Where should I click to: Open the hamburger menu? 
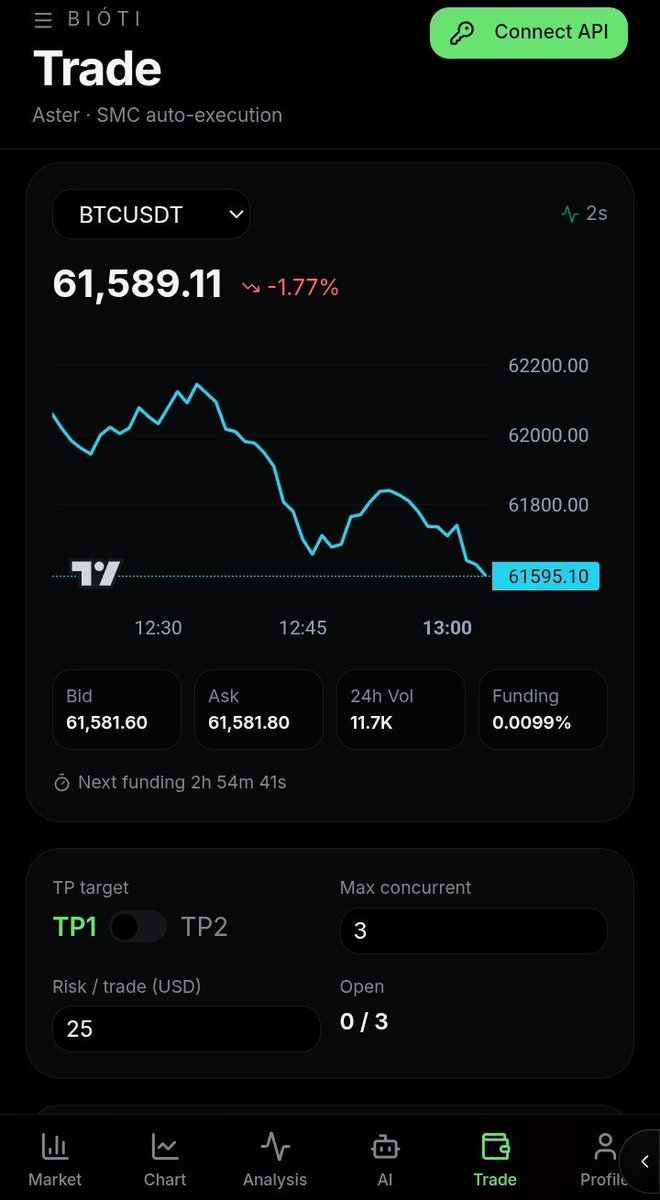pyautogui.click(x=43, y=20)
